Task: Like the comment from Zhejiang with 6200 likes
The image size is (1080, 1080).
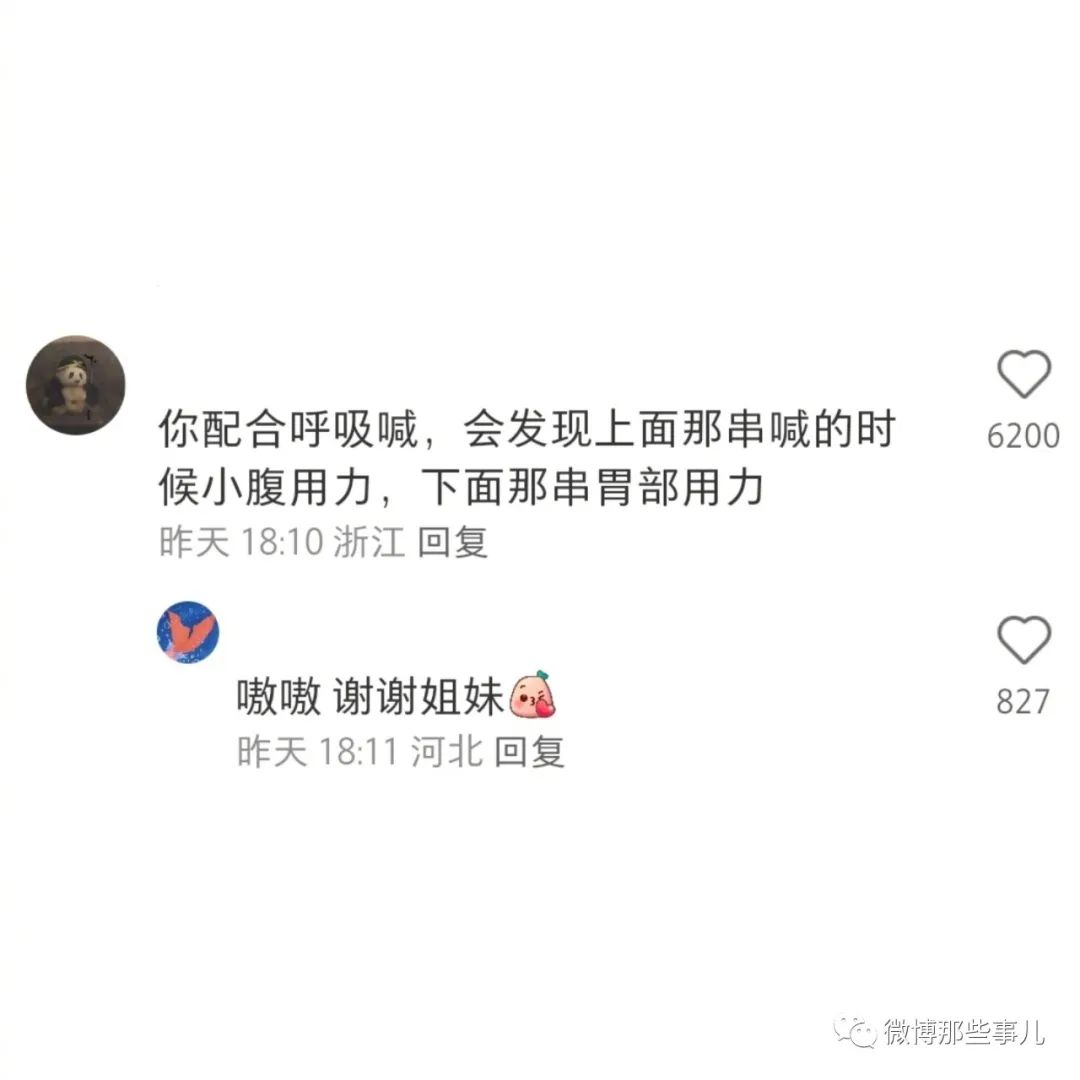Action: pos(1023,376)
